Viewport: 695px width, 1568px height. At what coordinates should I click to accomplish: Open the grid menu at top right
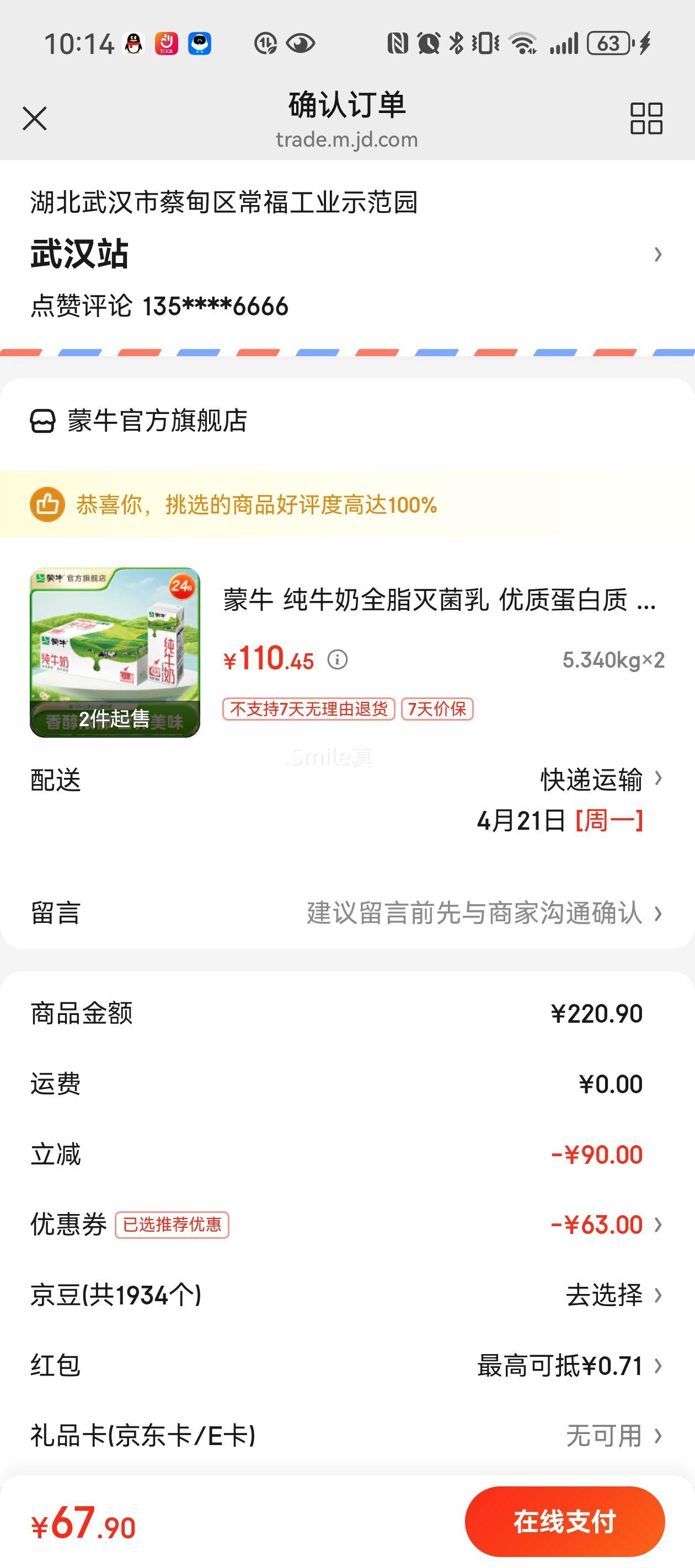pos(648,119)
